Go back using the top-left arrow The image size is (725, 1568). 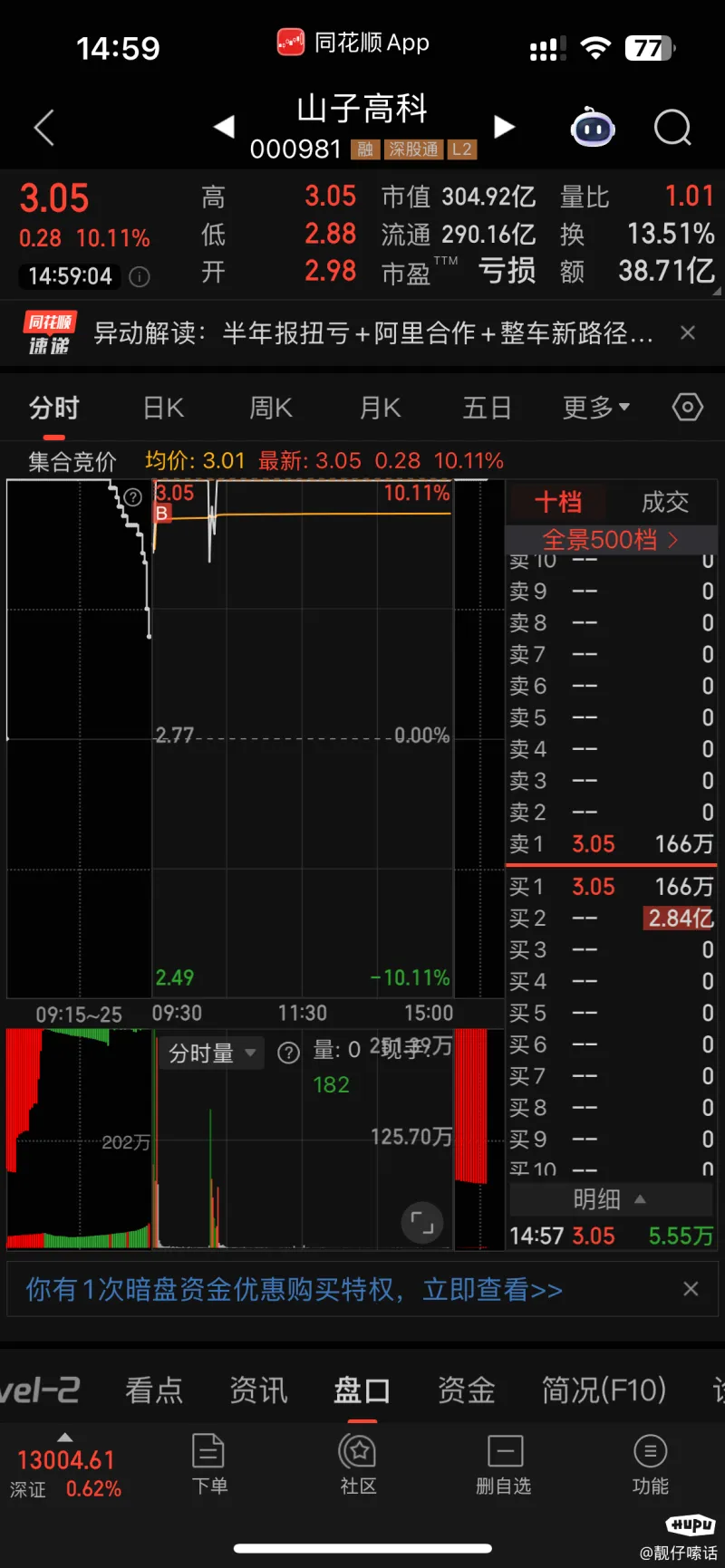pos(44,128)
